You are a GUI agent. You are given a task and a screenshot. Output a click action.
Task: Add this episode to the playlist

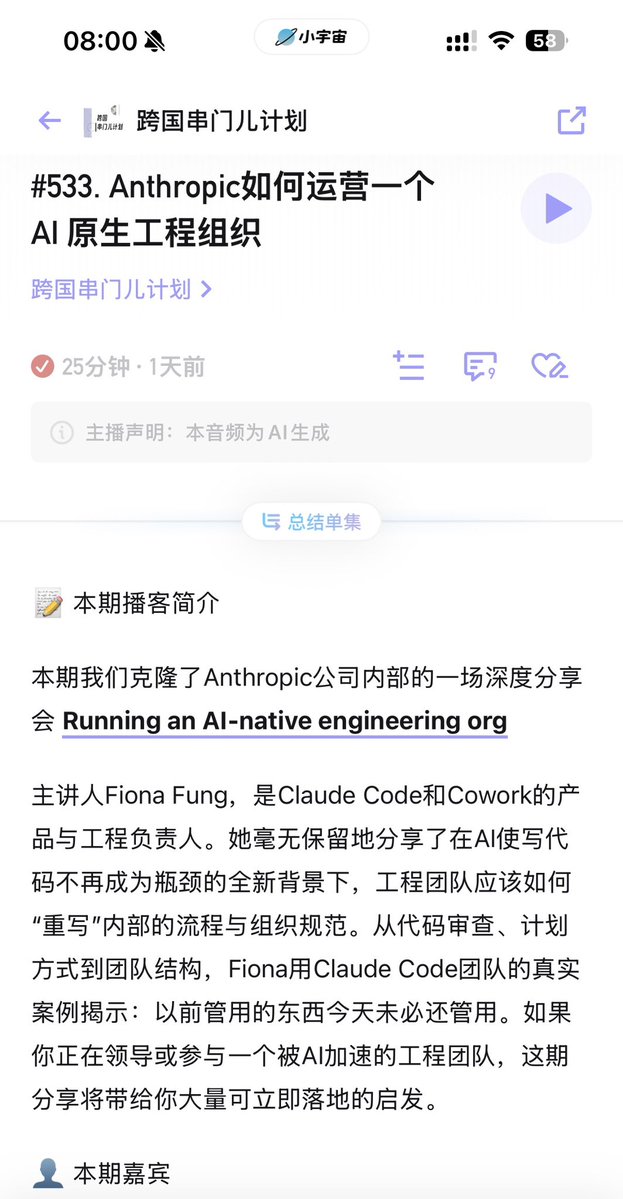coord(409,366)
